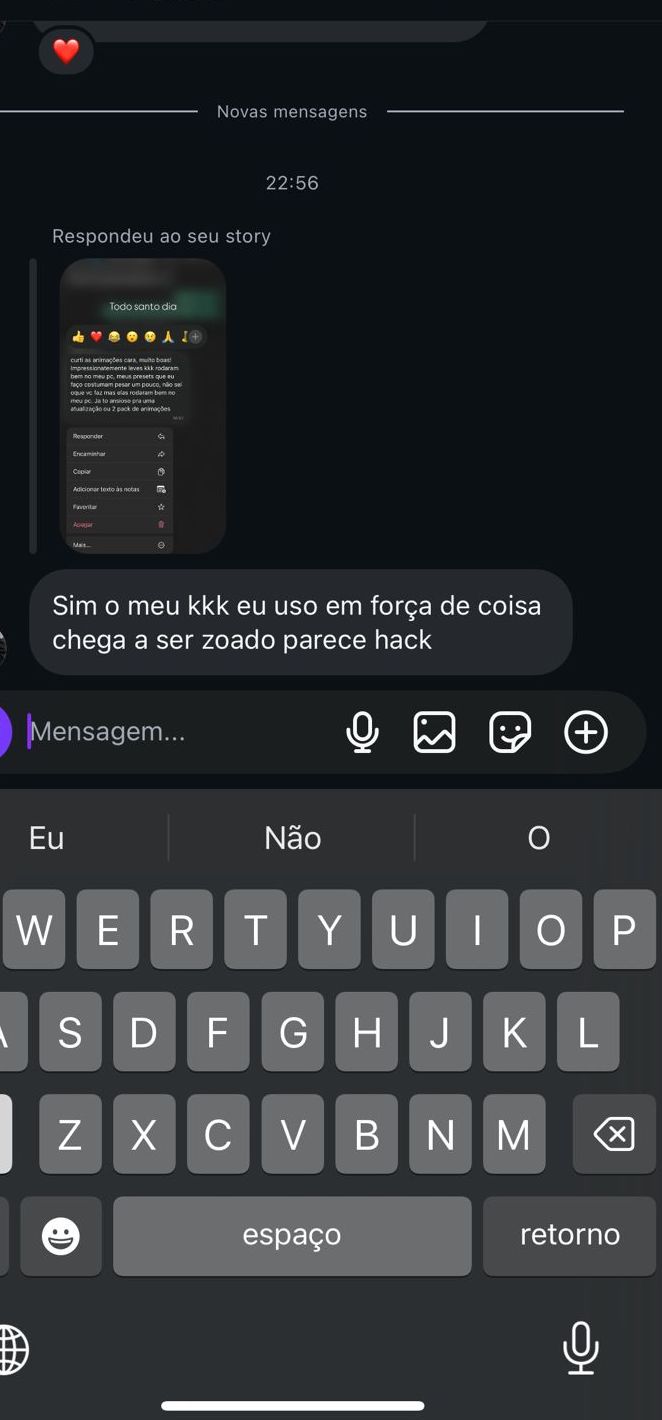This screenshot has height=1420, width=662.
Task: Switch keyboard language with globe icon
Action: coord(14,1349)
